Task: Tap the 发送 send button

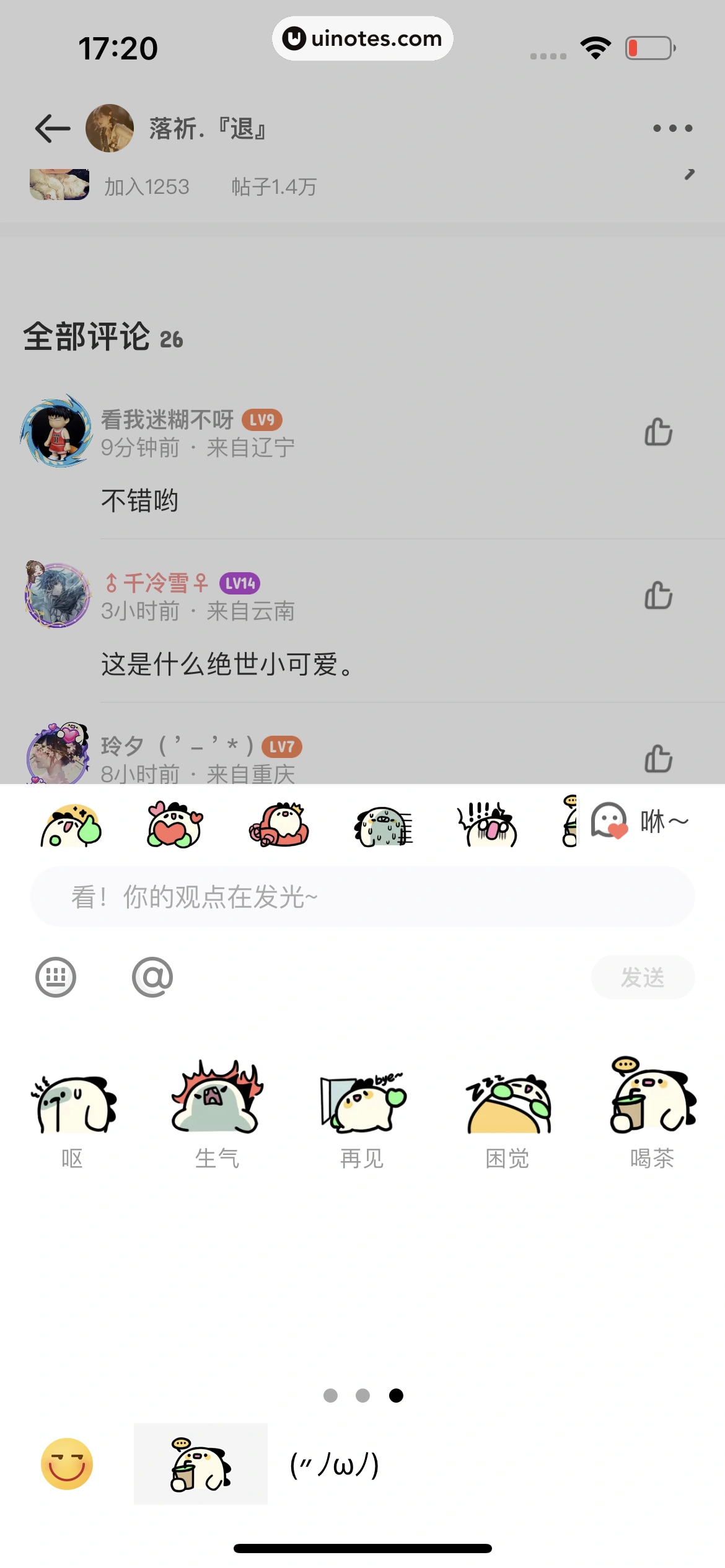Action: [643, 977]
